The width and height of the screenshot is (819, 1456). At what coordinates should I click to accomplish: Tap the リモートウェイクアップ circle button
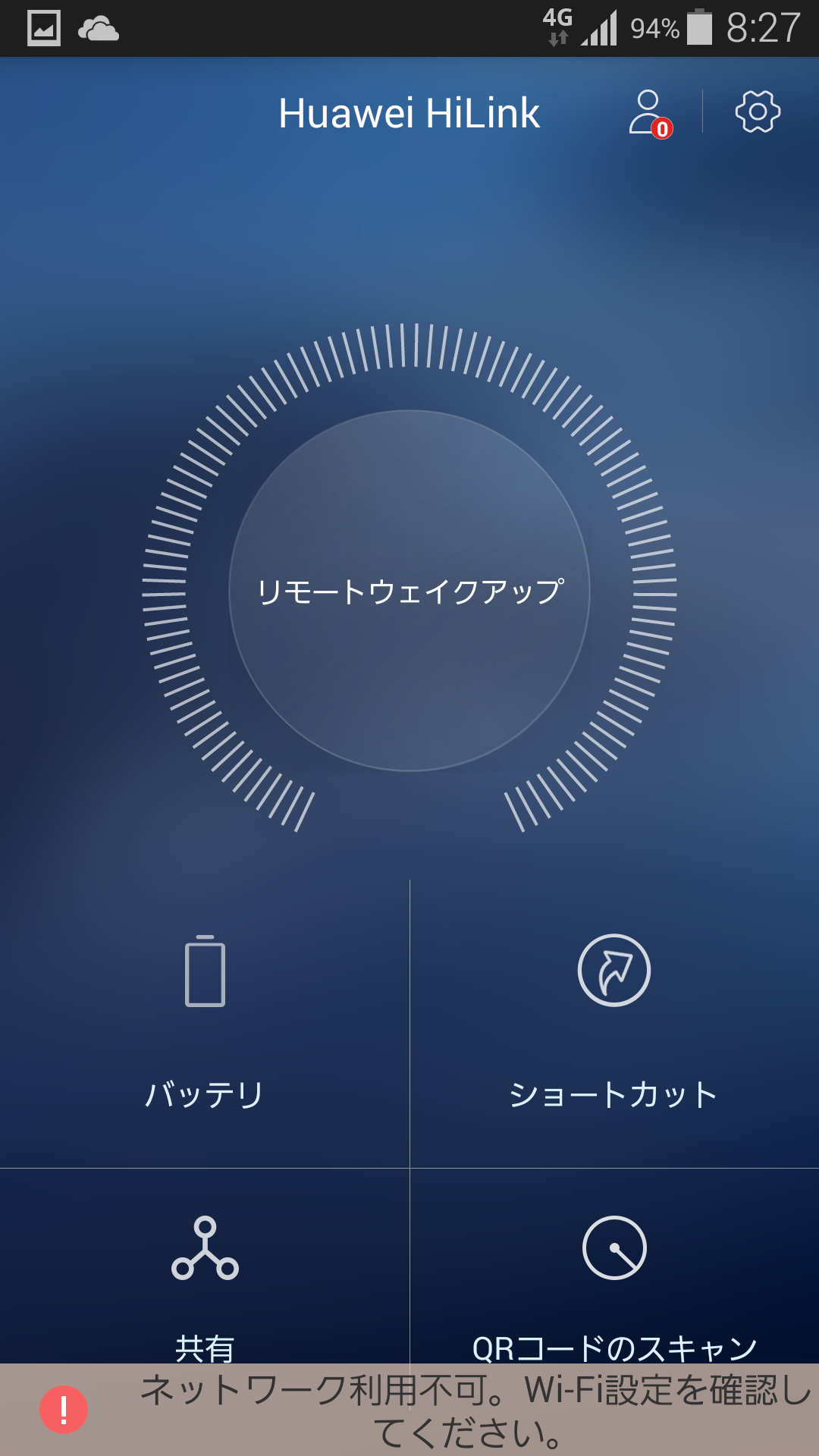pos(409,591)
